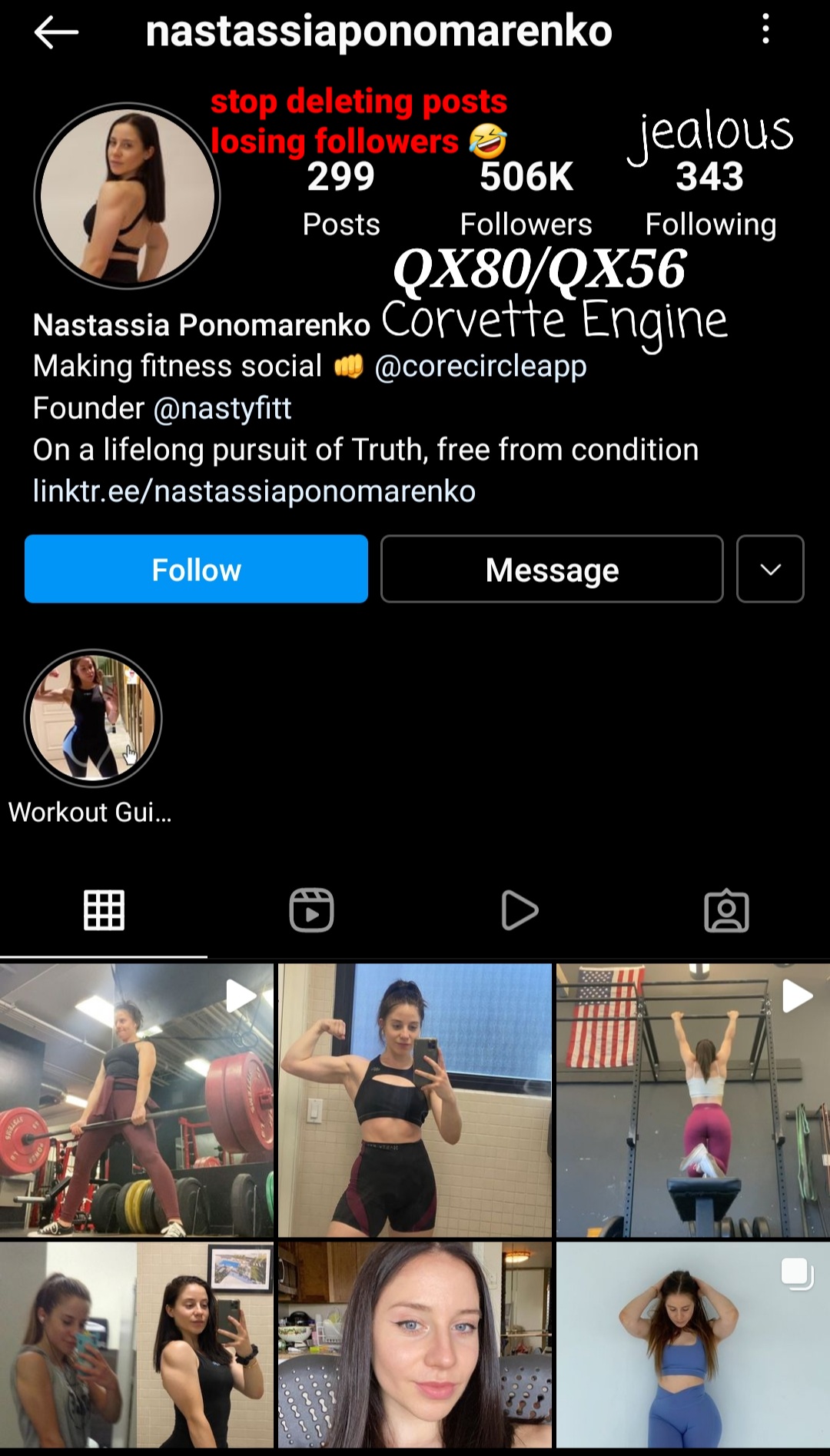Follow nastassiaponomarenko's profile
The image size is (830, 1456).
pos(196,569)
